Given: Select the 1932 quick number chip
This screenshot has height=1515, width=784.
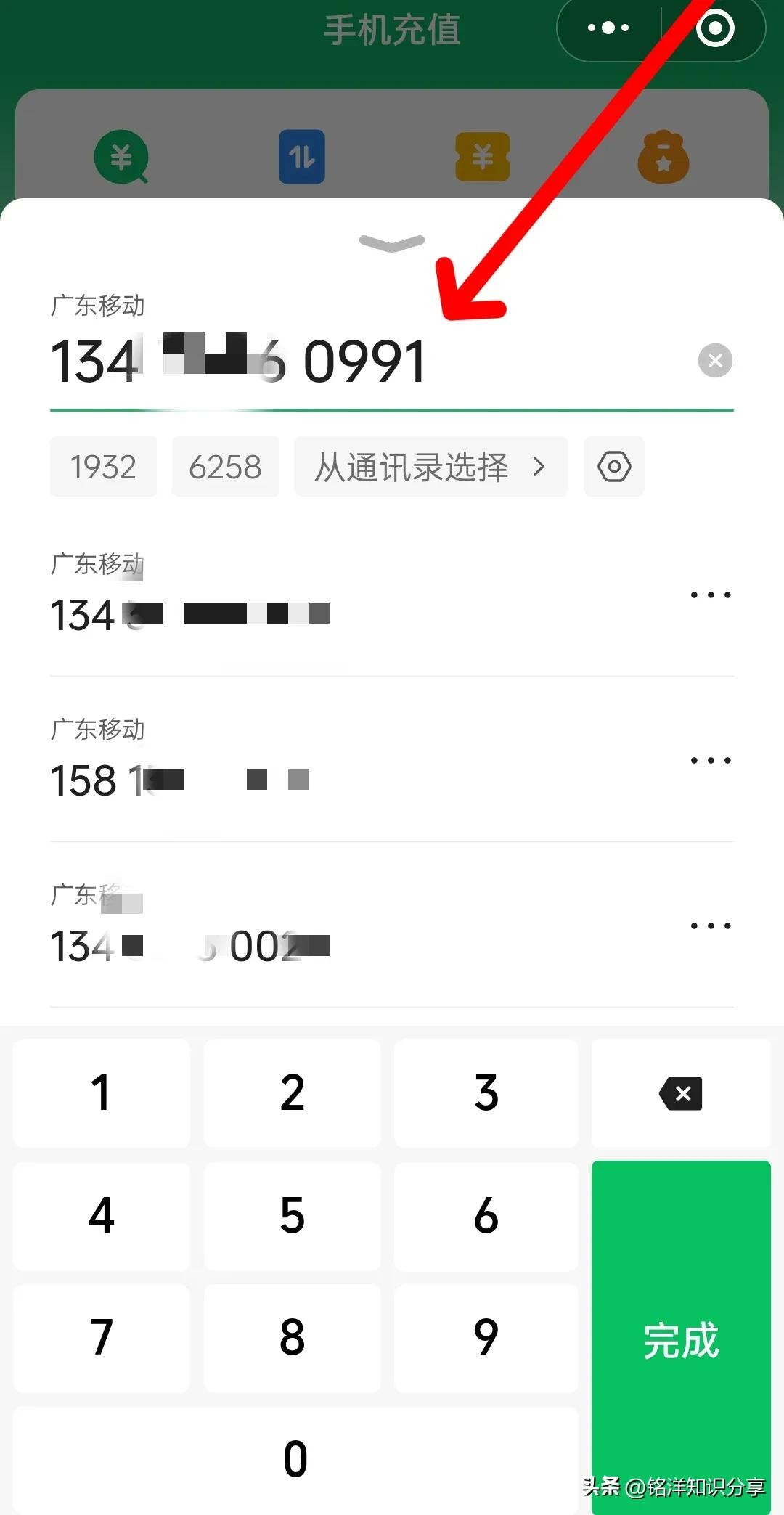Looking at the screenshot, I should pyautogui.click(x=103, y=467).
